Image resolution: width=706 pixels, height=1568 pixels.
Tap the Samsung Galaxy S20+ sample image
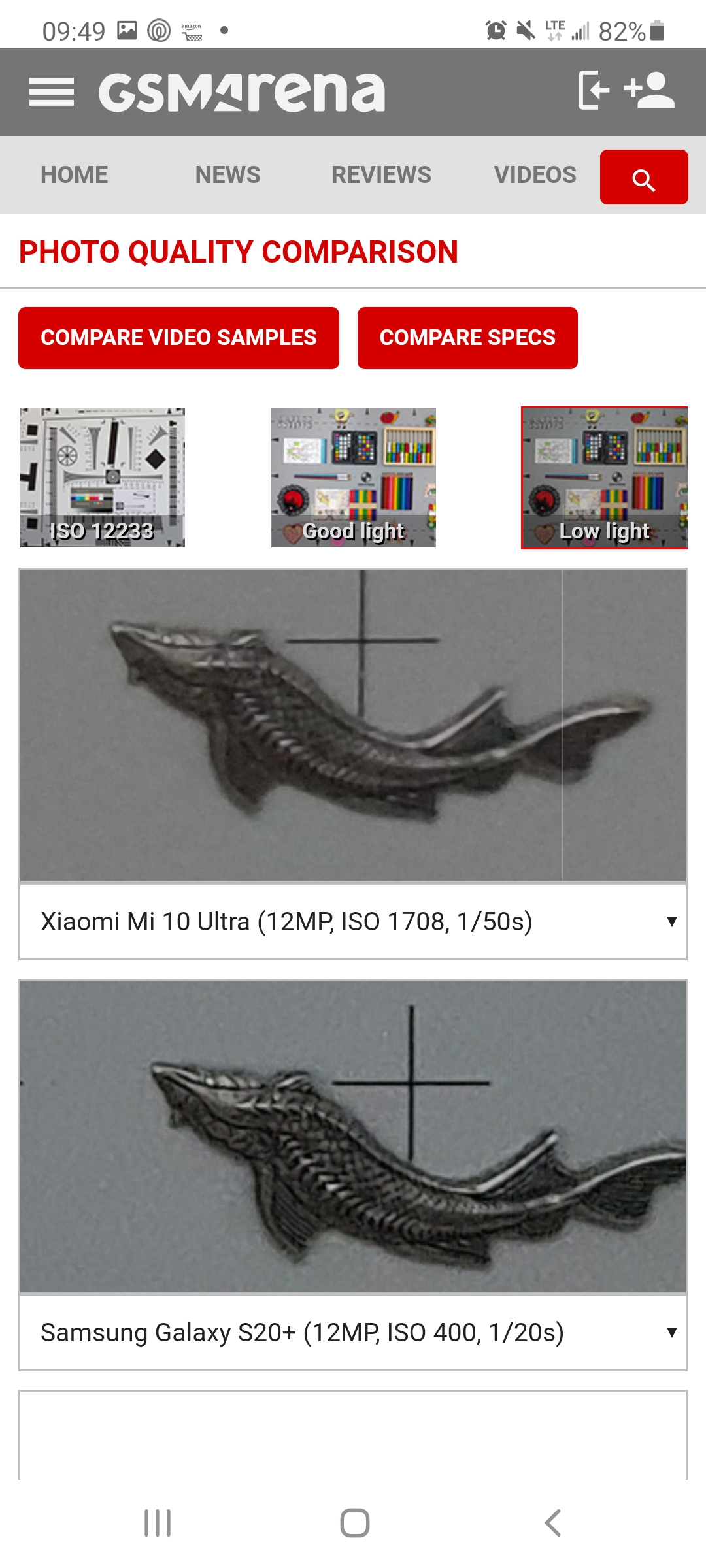[353, 1136]
